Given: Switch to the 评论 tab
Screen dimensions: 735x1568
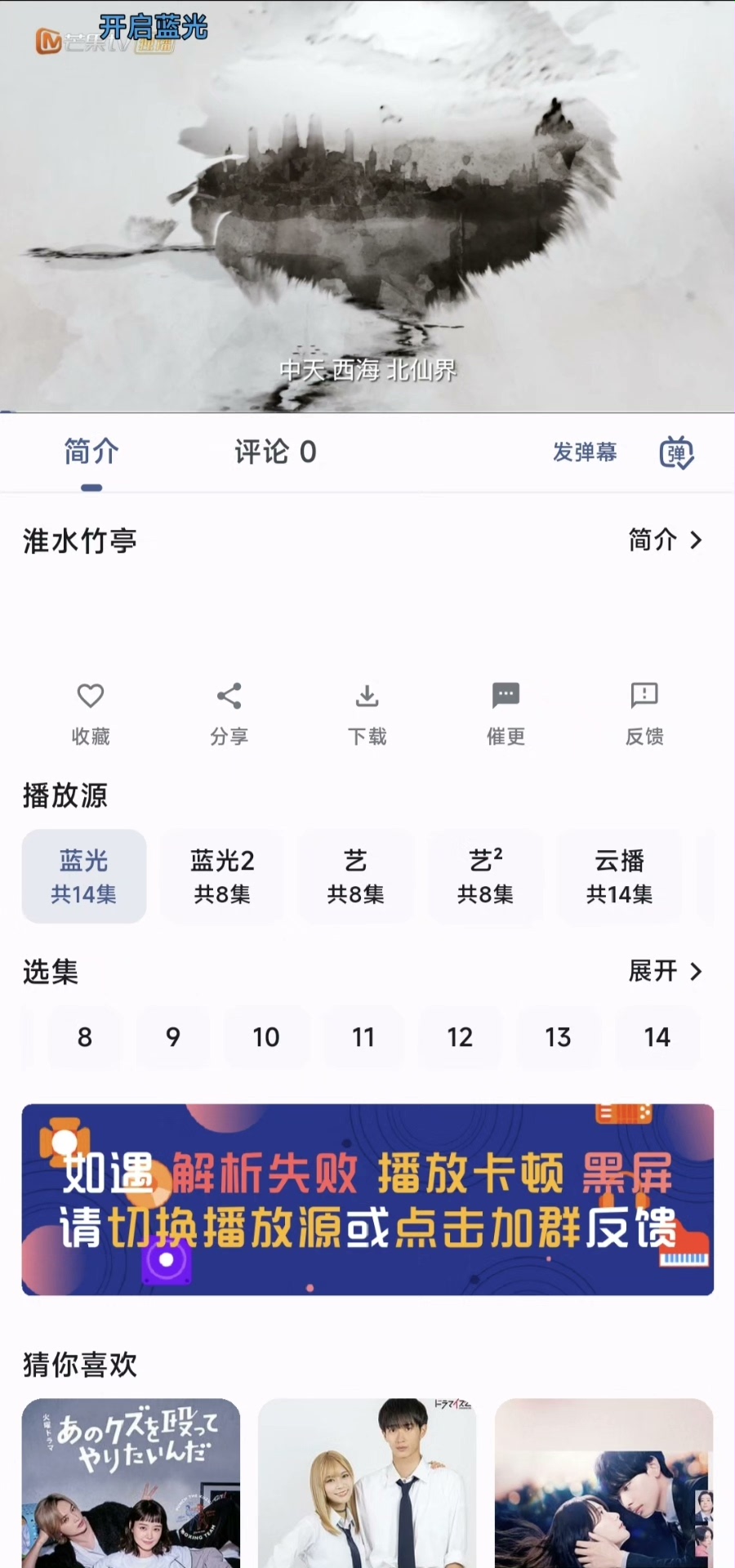Looking at the screenshot, I should click(x=274, y=452).
